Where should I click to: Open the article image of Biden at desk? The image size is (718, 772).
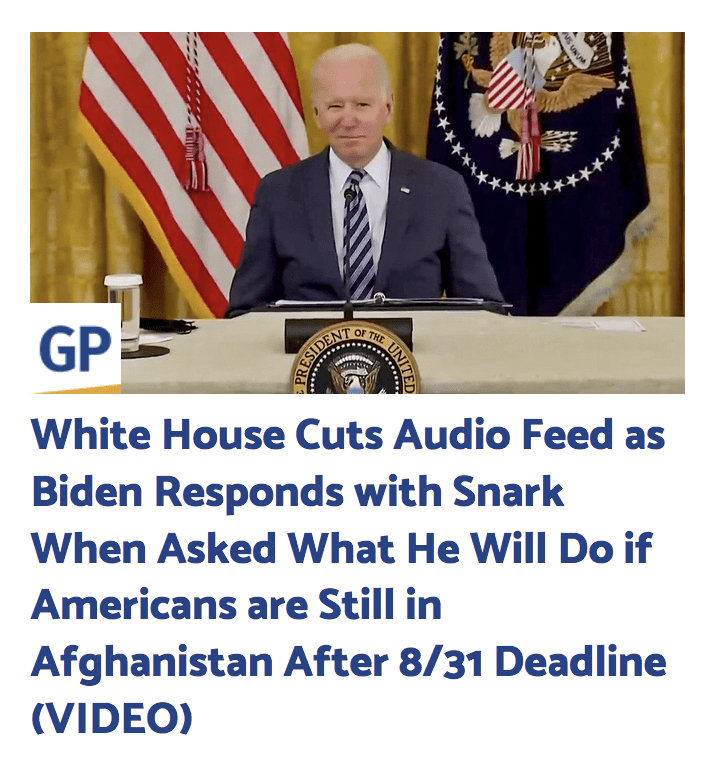(357, 212)
